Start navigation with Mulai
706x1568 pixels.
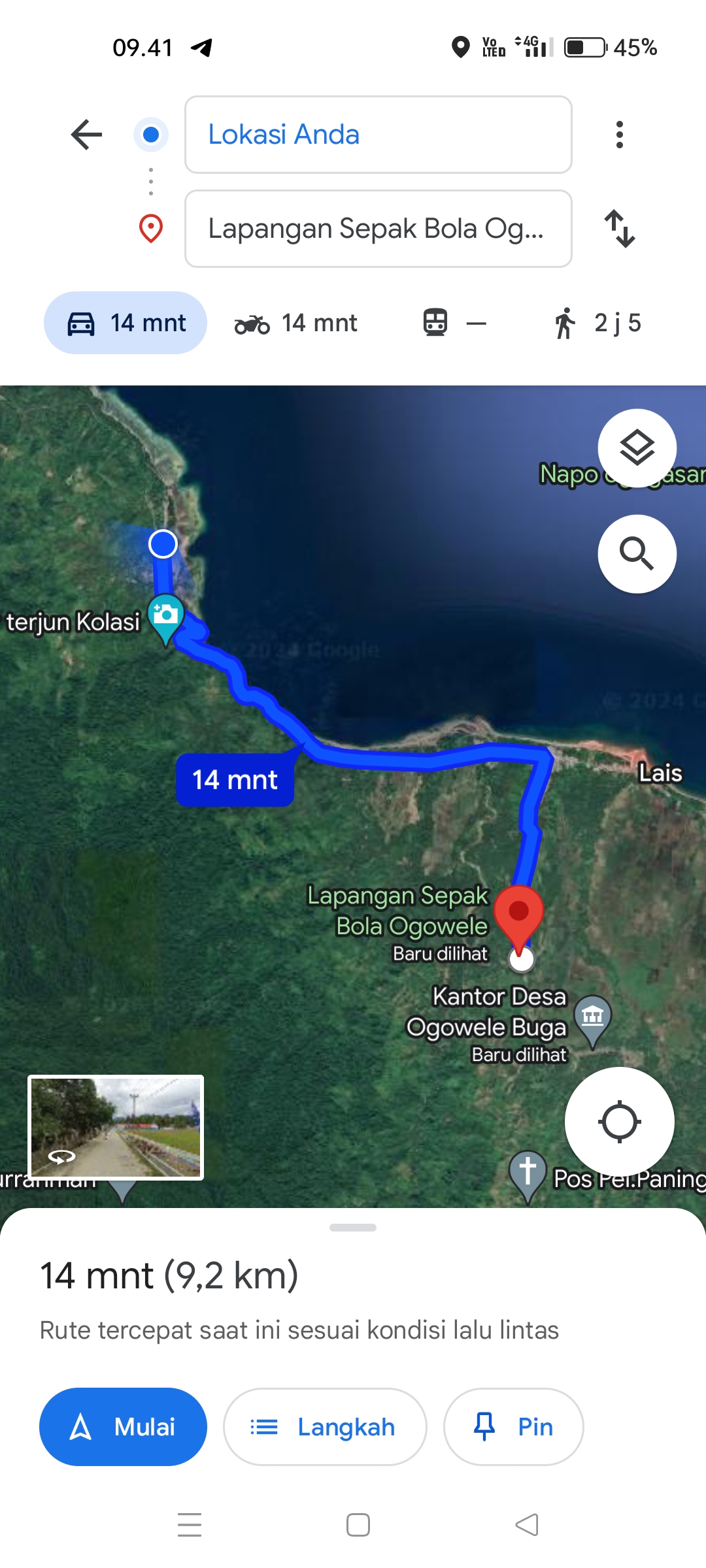pos(123,1427)
